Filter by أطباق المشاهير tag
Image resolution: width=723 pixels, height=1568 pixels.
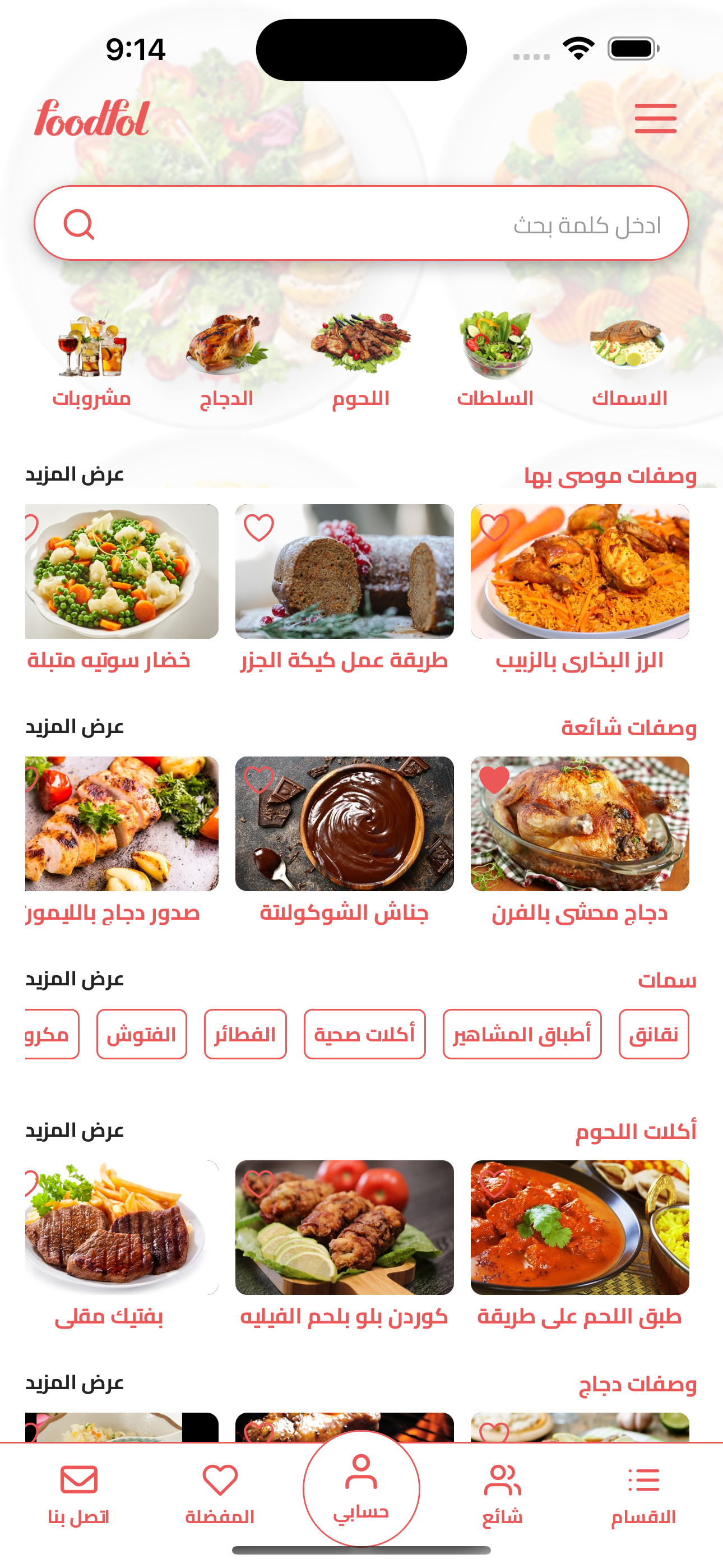click(522, 1034)
